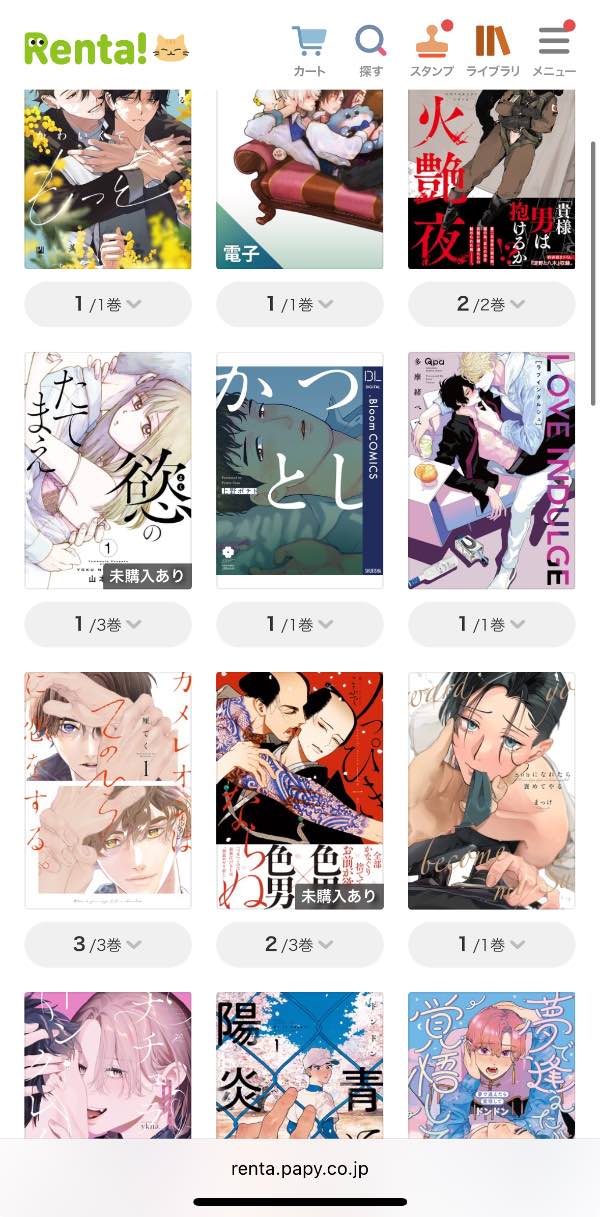Viewport: 600px width, 1217px height.
Task: Open the 探す search function
Action: (371, 50)
